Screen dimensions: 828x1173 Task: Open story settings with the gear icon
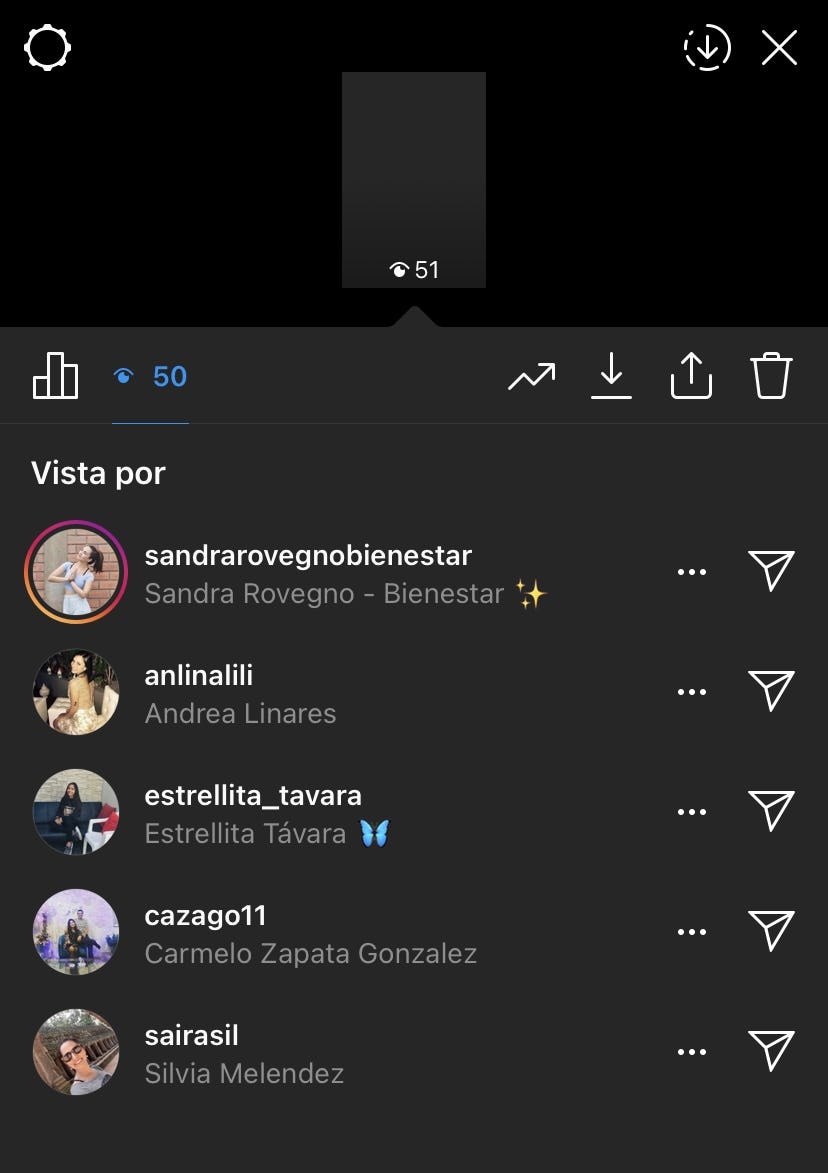tap(47, 47)
